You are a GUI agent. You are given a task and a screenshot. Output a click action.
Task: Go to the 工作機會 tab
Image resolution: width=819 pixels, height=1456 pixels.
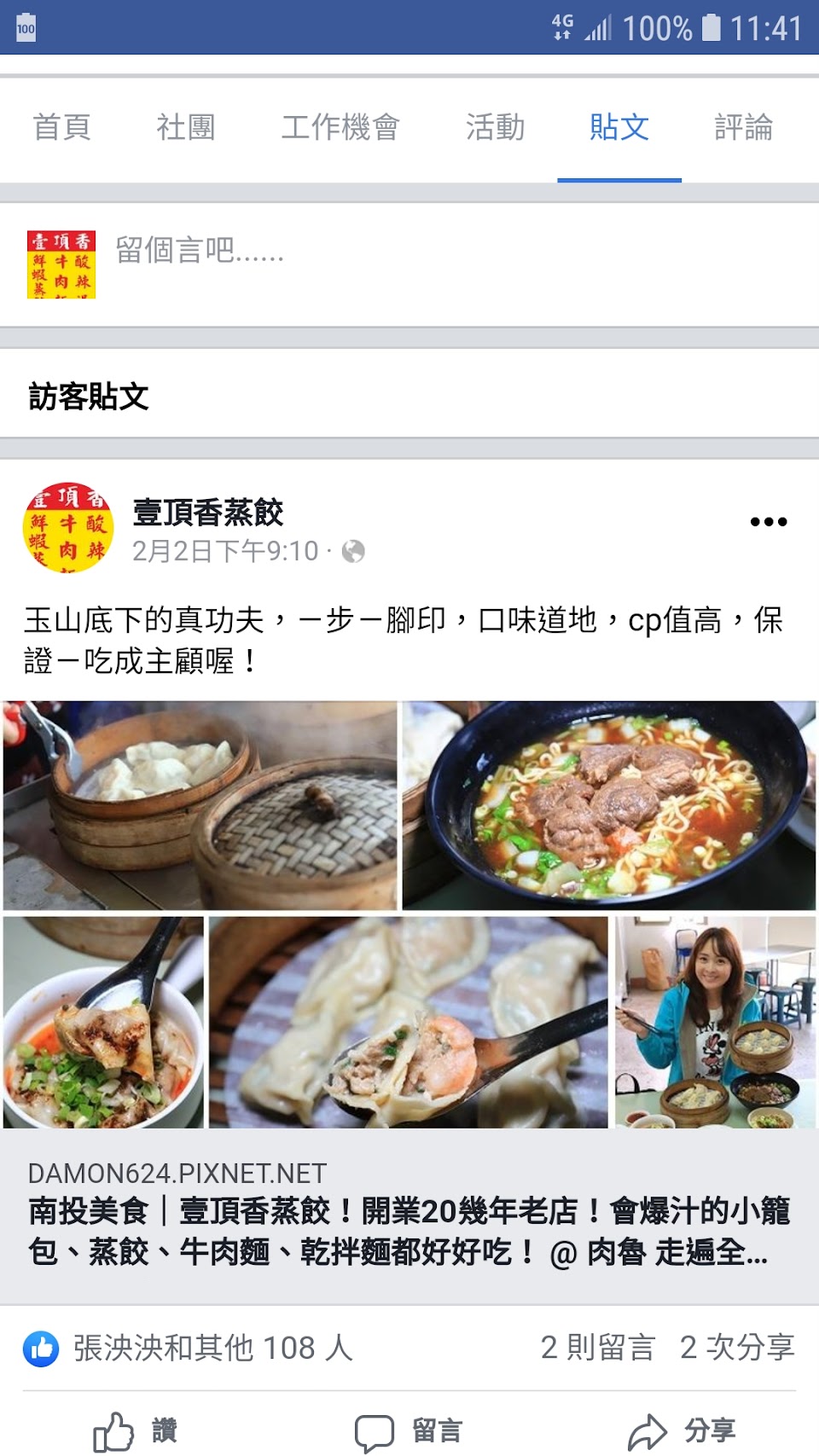coord(340,128)
